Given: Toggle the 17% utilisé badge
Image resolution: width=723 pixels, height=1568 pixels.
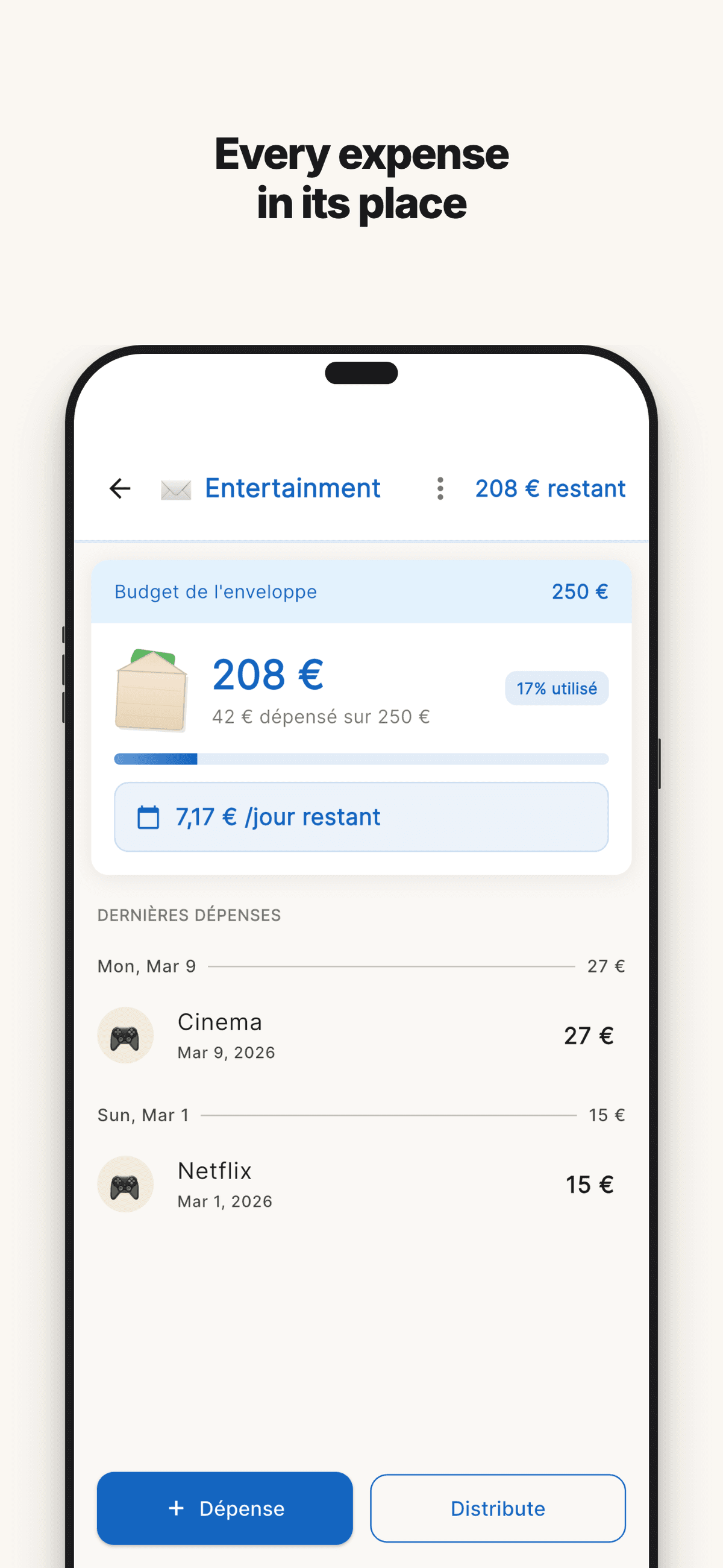Looking at the screenshot, I should 556,688.
